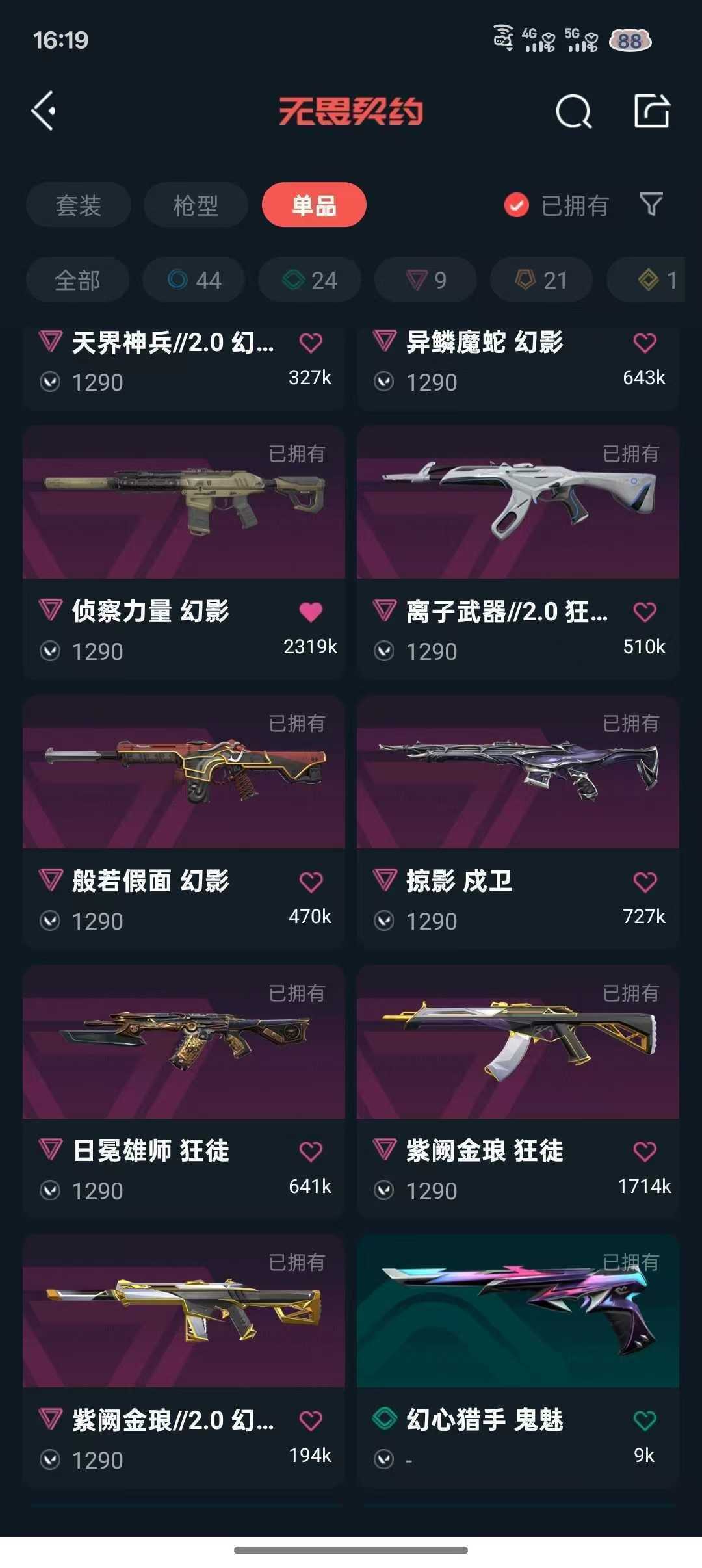Open the funnel filter icon
The image size is (702, 1568).
(x=651, y=205)
